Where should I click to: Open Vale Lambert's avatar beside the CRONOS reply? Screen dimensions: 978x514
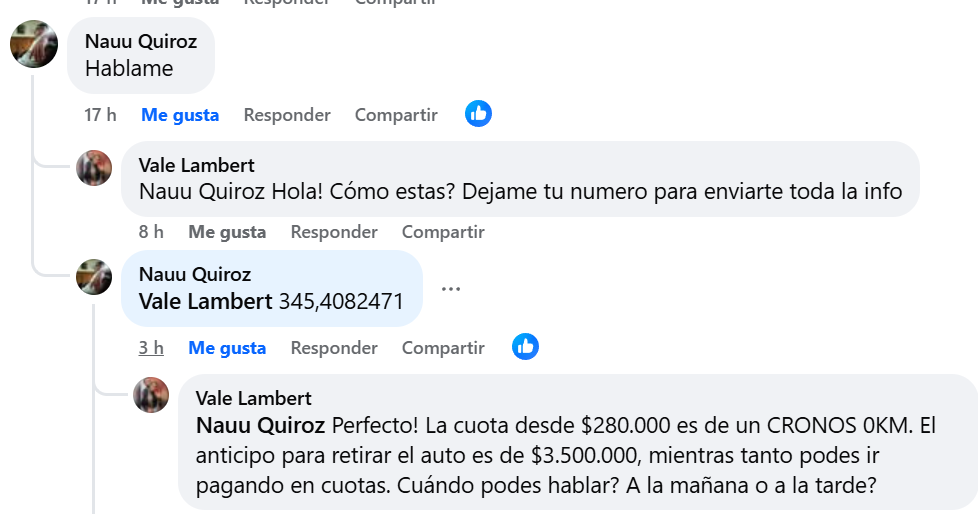click(x=151, y=395)
